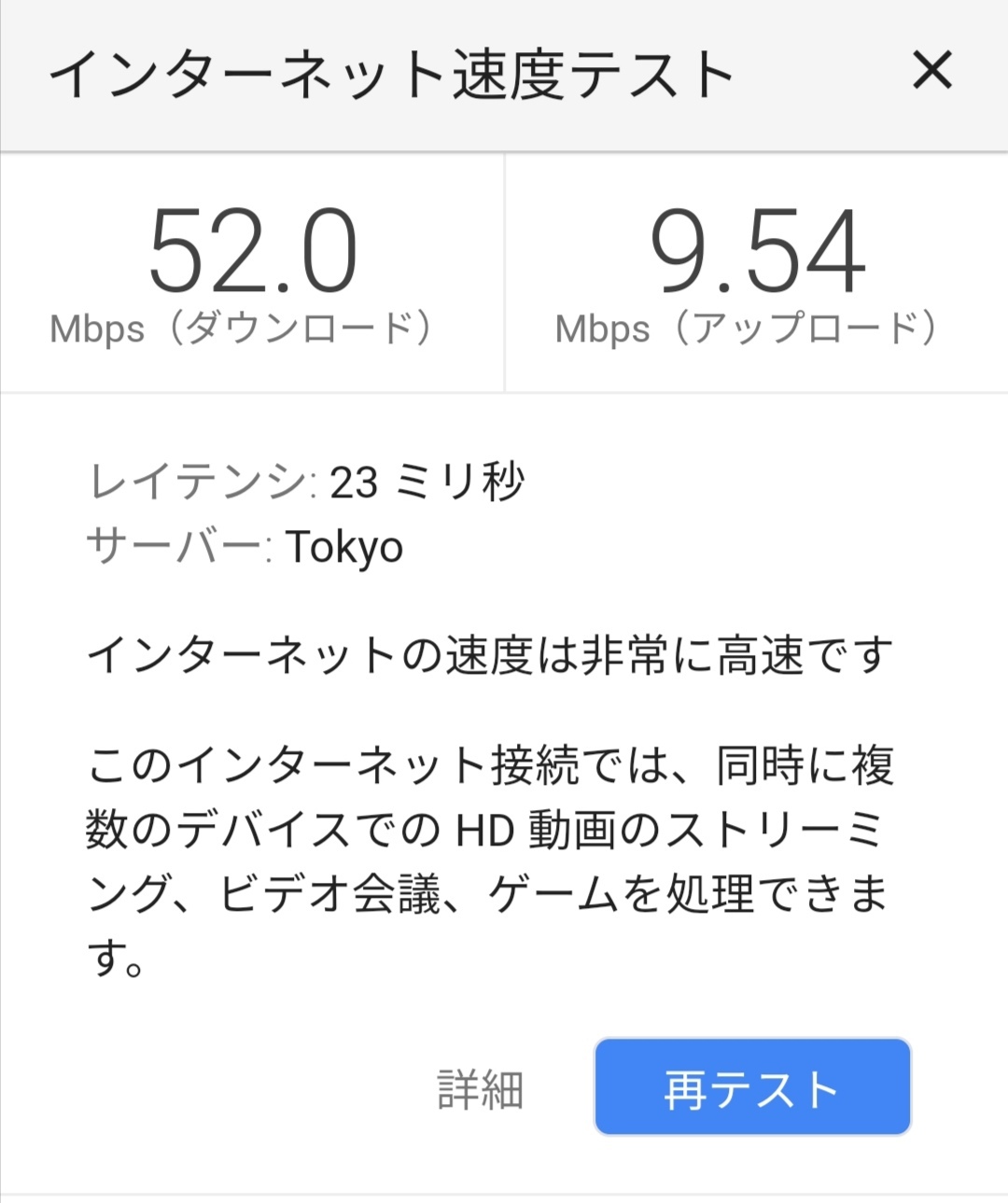Open 詳細 for more details
This screenshot has width=1008, height=1203.
(x=480, y=1090)
